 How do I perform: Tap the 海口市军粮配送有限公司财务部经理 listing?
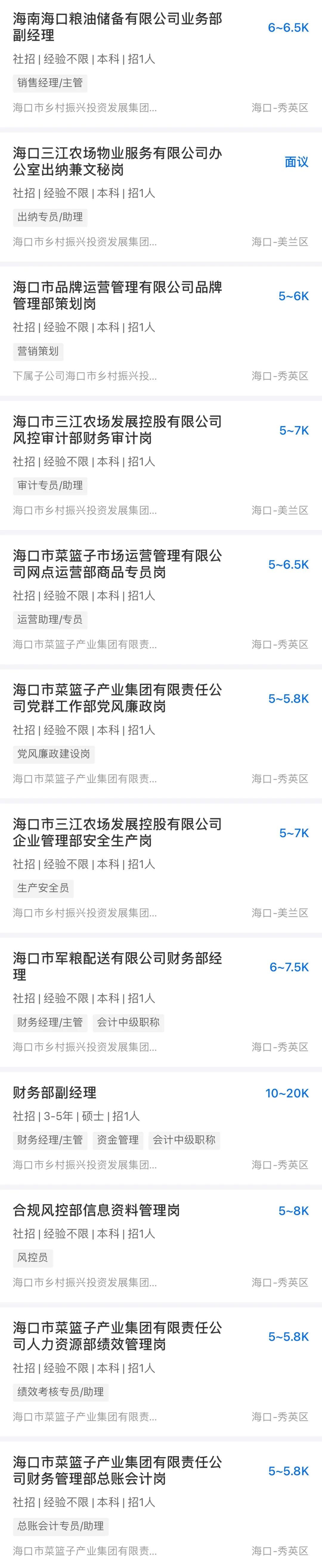[x=117, y=967]
